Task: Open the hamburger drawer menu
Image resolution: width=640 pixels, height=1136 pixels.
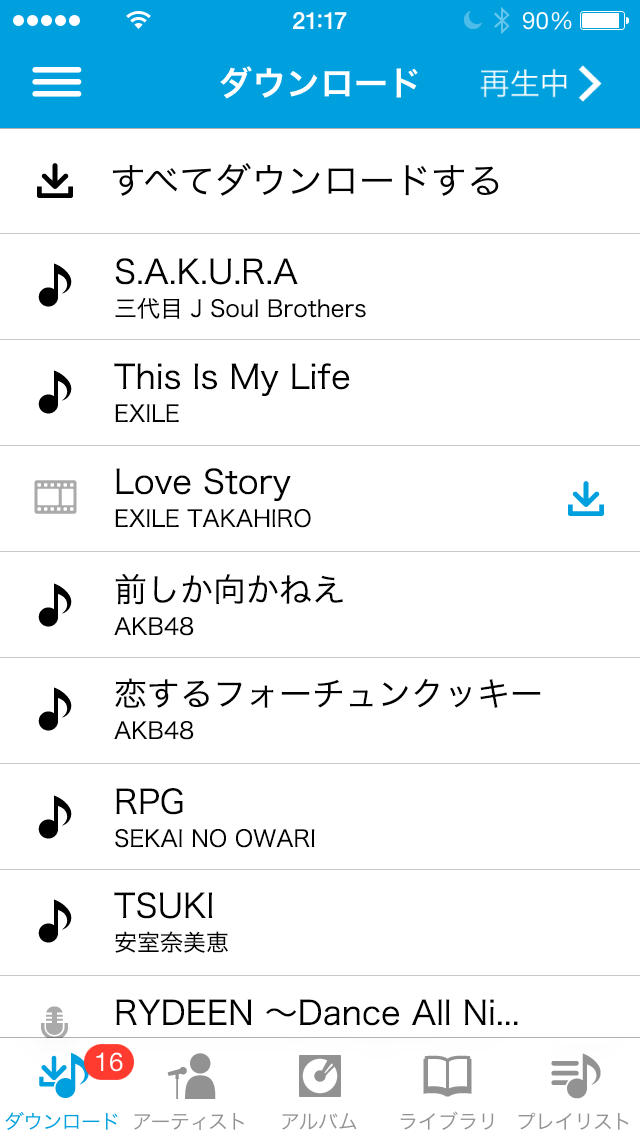Action: (57, 83)
